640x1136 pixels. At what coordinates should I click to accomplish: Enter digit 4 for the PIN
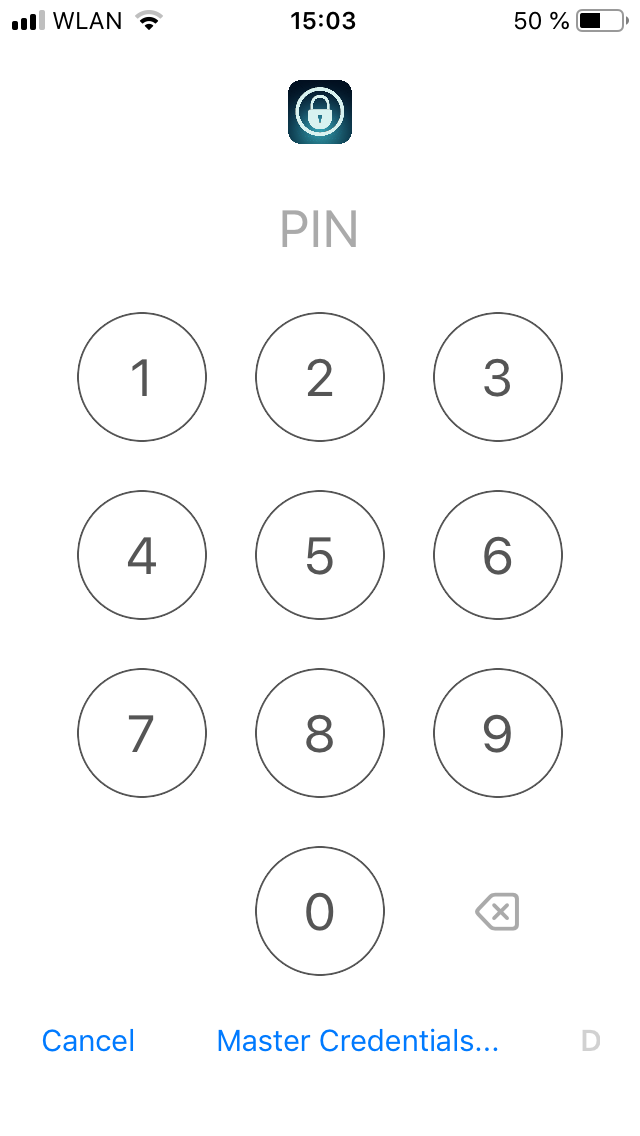tap(142, 555)
